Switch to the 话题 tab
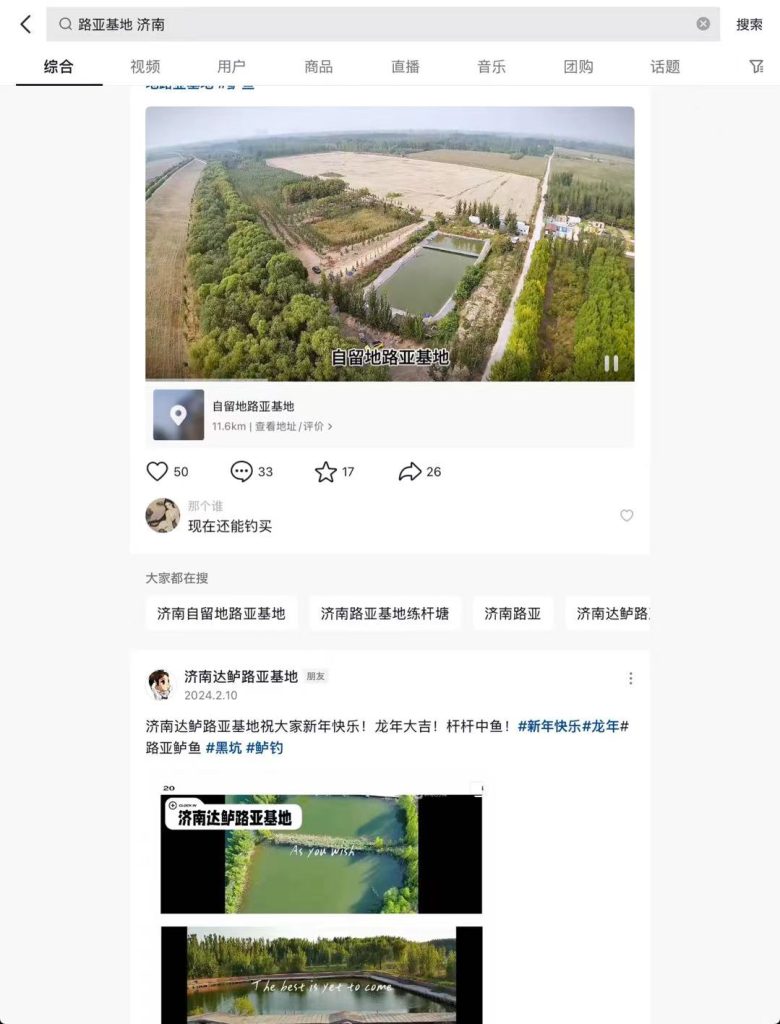This screenshot has width=780, height=1024. (x=665, y=66)
